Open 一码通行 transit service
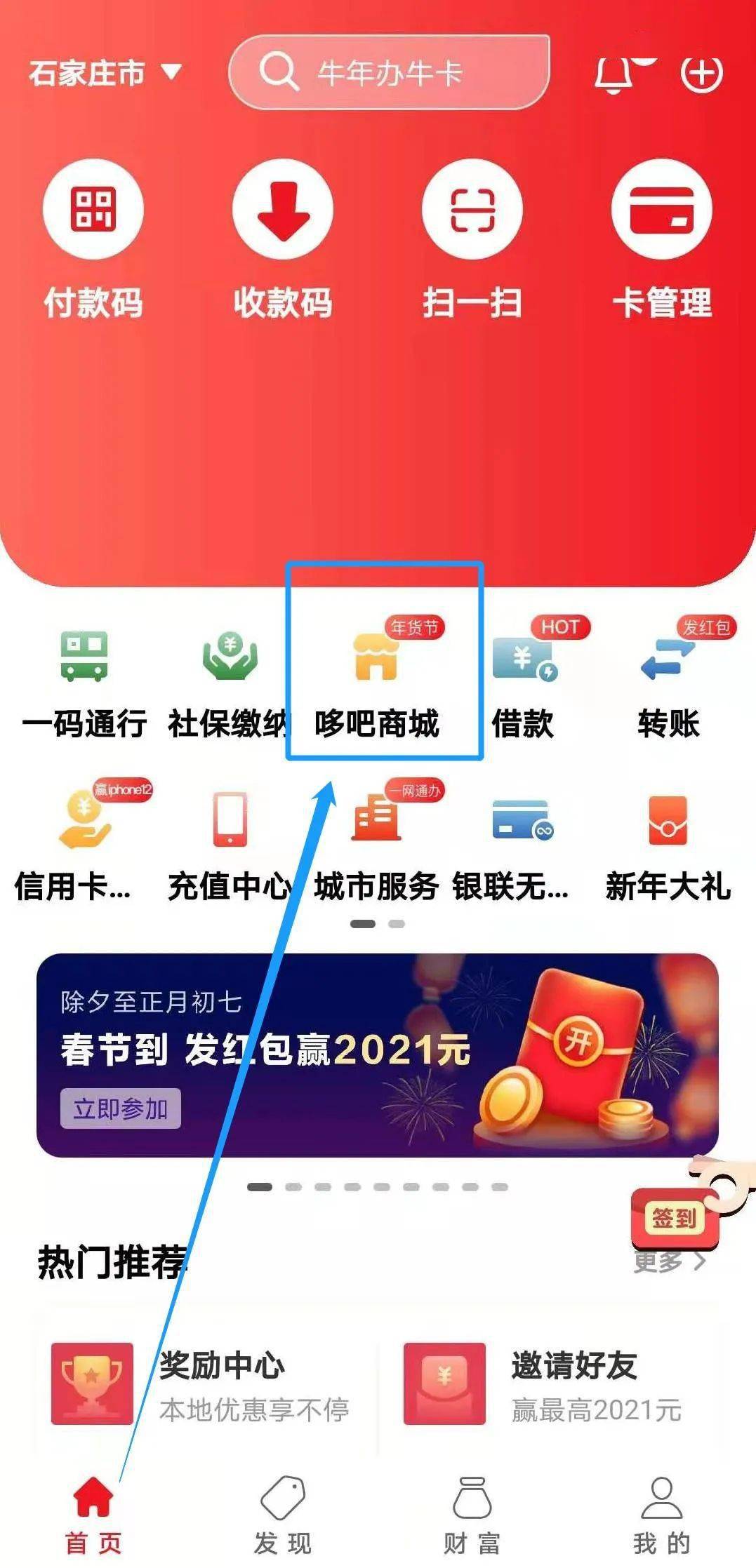756x1568 pixels. [x=84, y=681]
